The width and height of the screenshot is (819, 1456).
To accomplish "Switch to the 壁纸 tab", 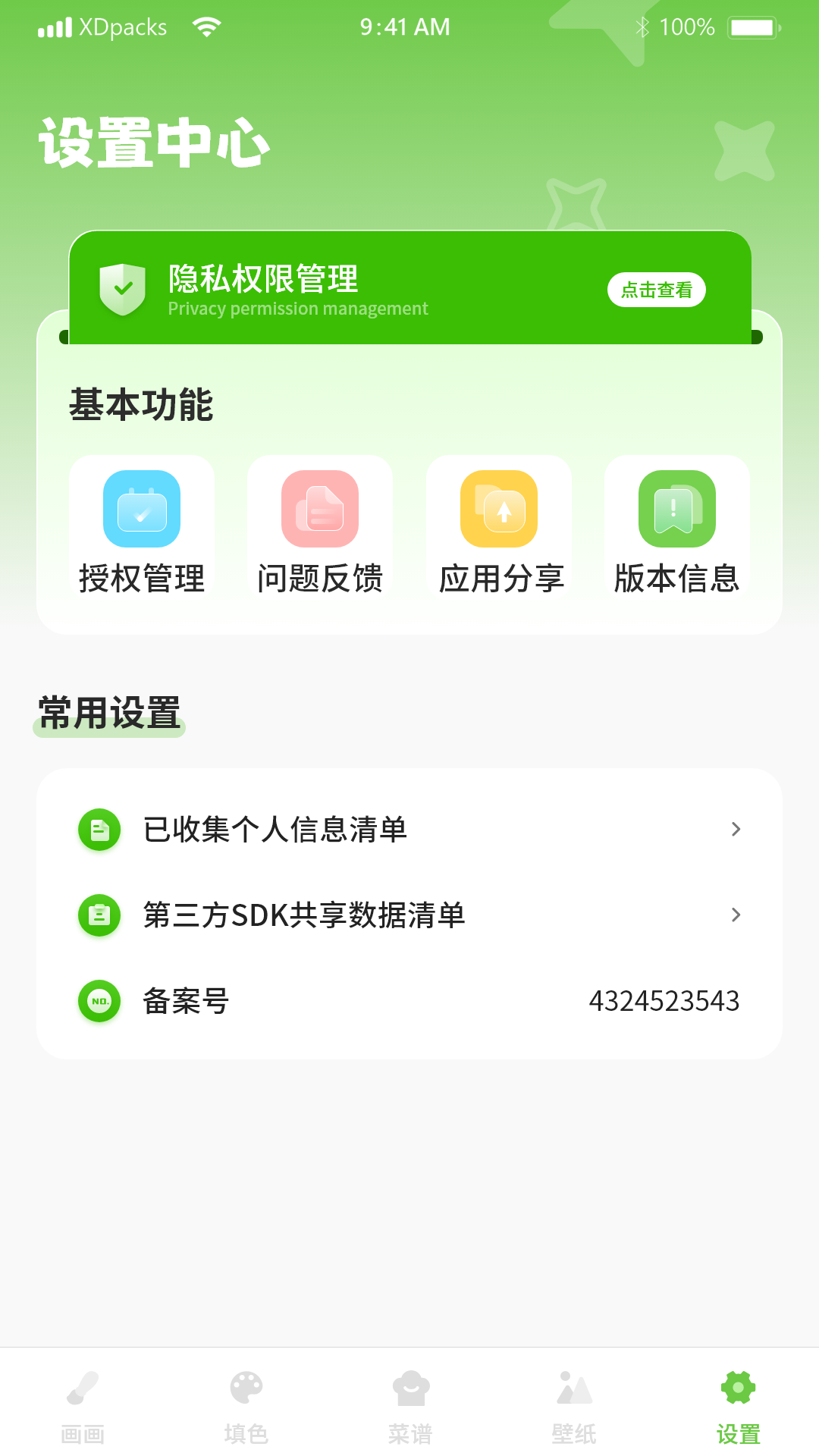I will (573, 1407).
